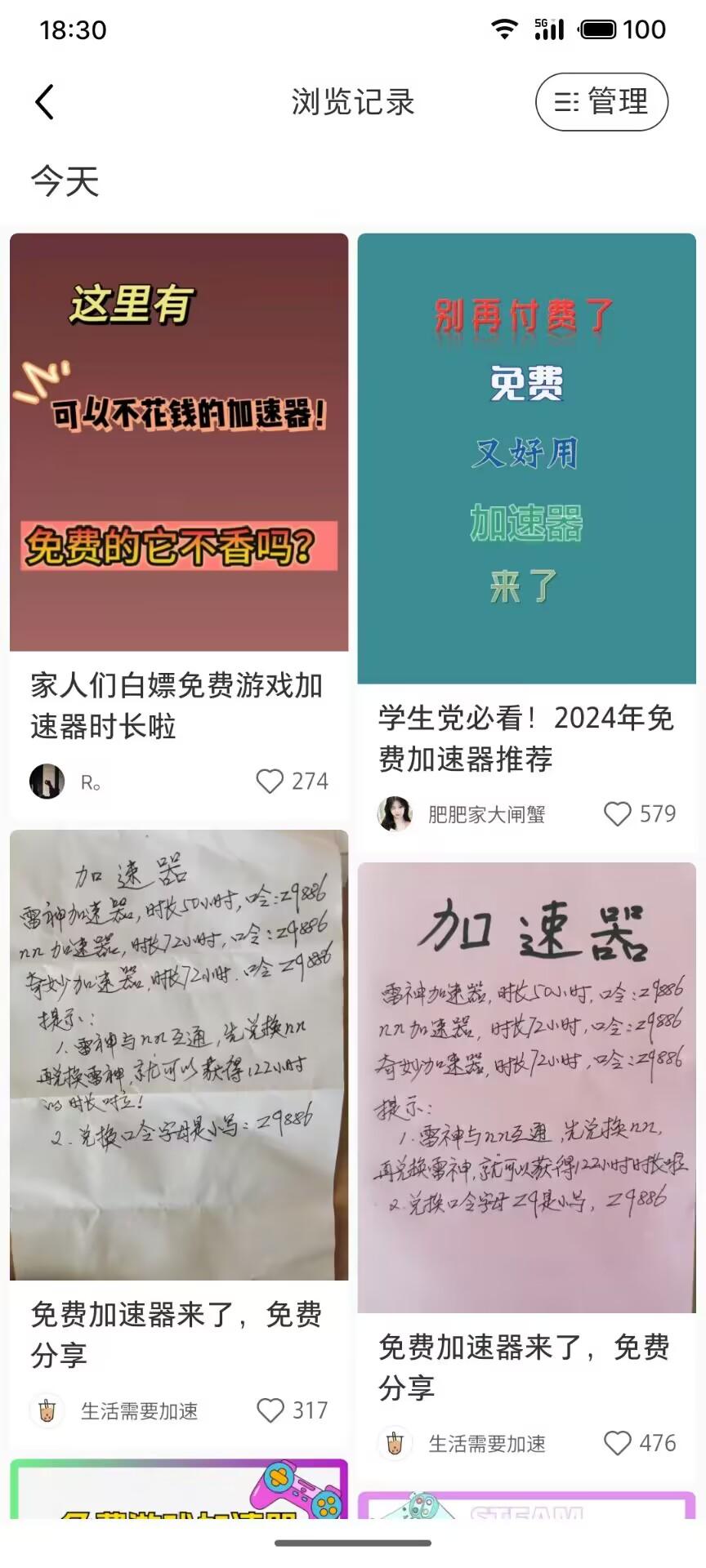The image size is (706, 1568).
Task: Tap the back arrow to leave browsing history
Action: (x=45, y=101)
